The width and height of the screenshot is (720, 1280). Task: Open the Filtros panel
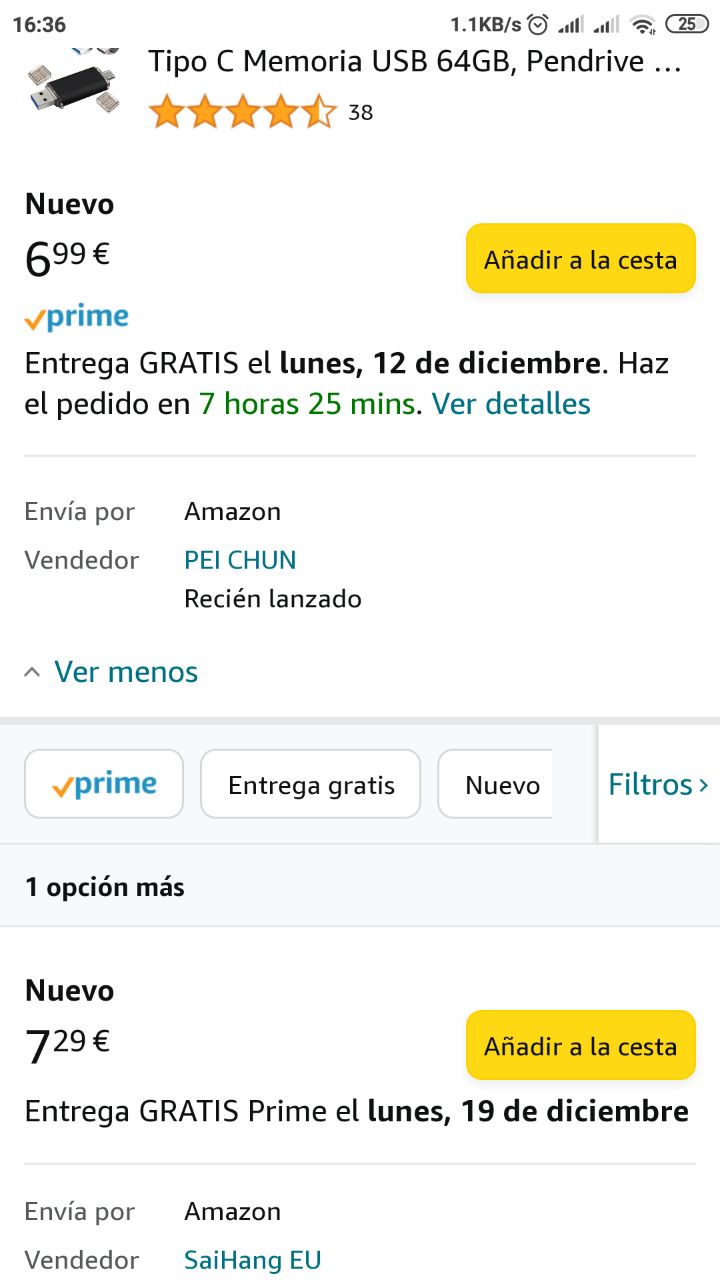click(x=657, y=785)
